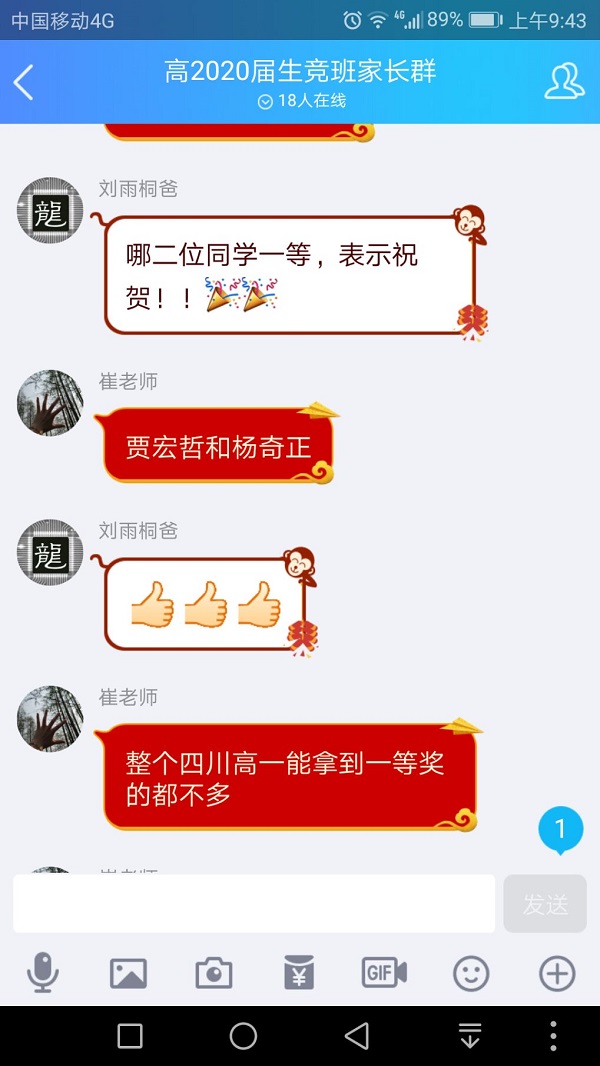Open the emoji picker

(x=471, y=972)
